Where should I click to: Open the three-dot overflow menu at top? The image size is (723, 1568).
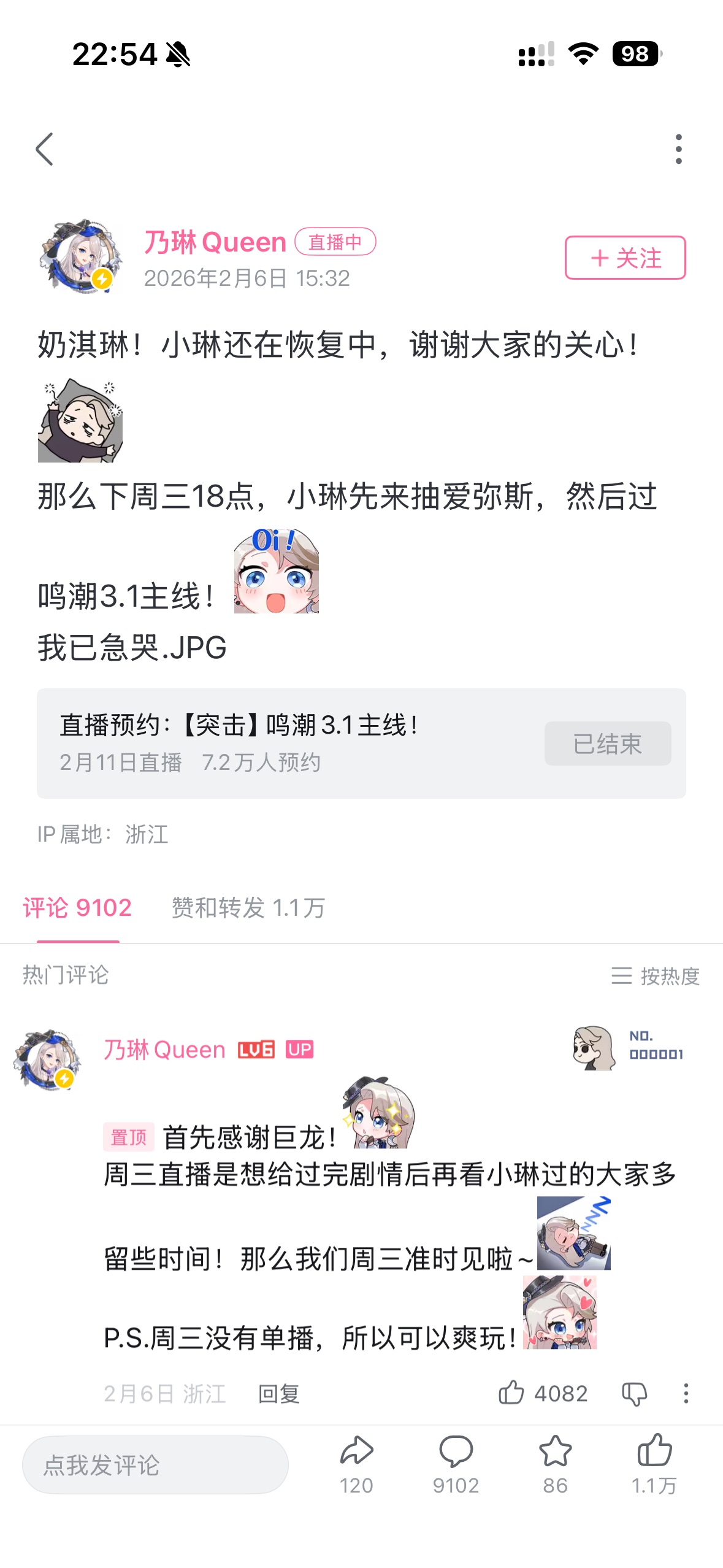point(678,149)
